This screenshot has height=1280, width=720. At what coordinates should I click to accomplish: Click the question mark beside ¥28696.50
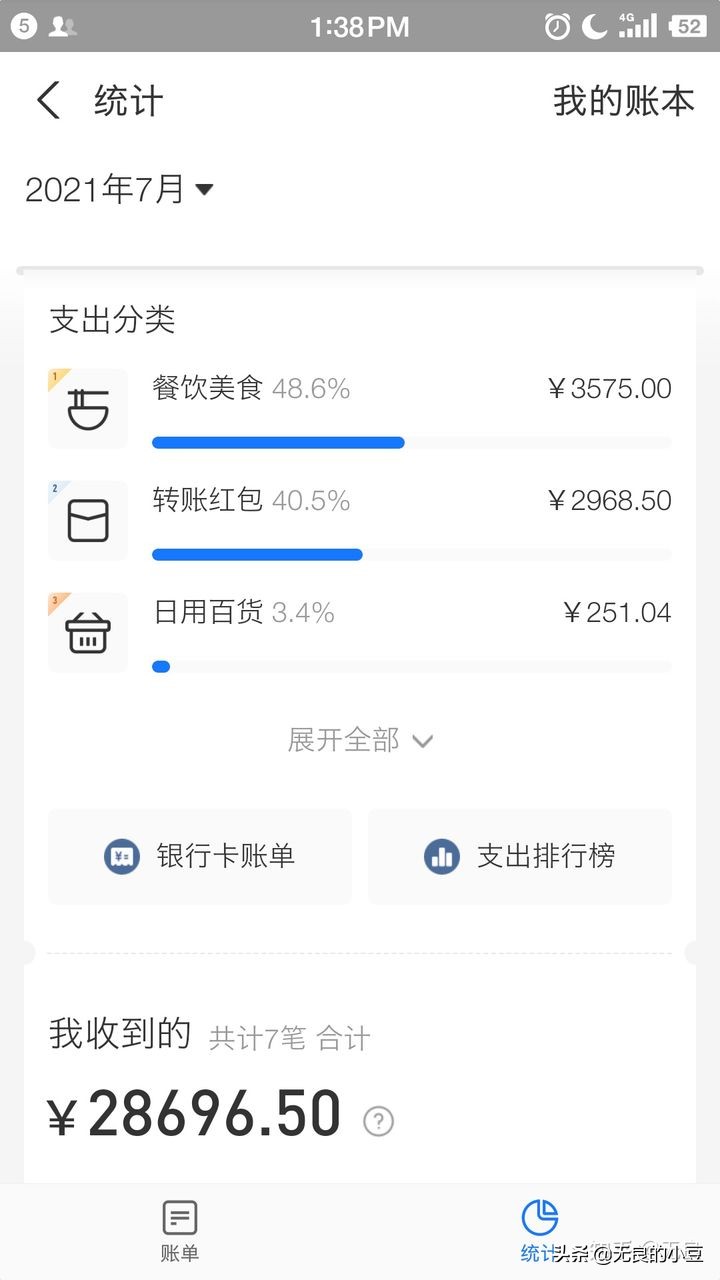coord(377,1122)
